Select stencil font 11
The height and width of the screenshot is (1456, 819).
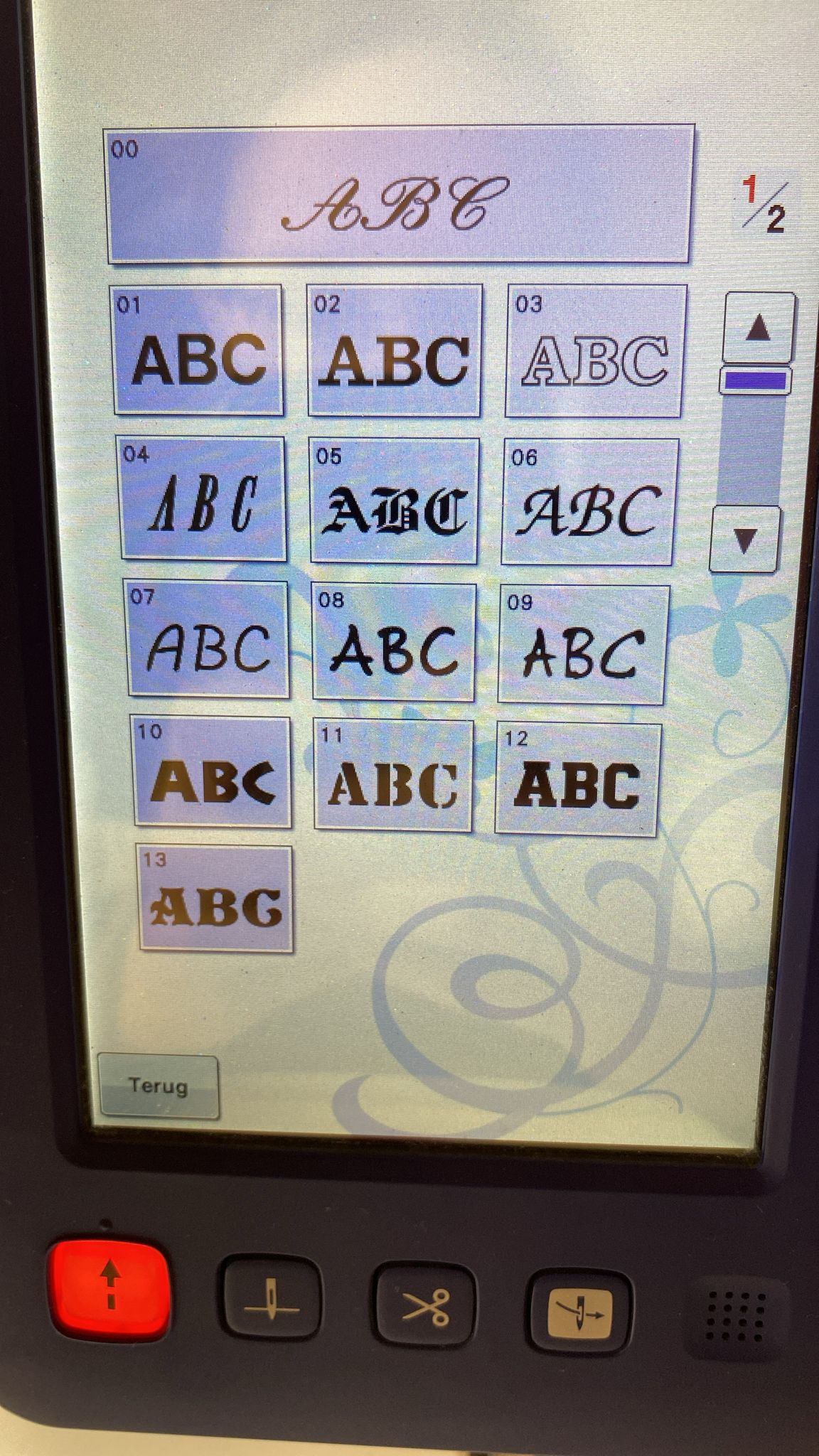click(393, 775)
